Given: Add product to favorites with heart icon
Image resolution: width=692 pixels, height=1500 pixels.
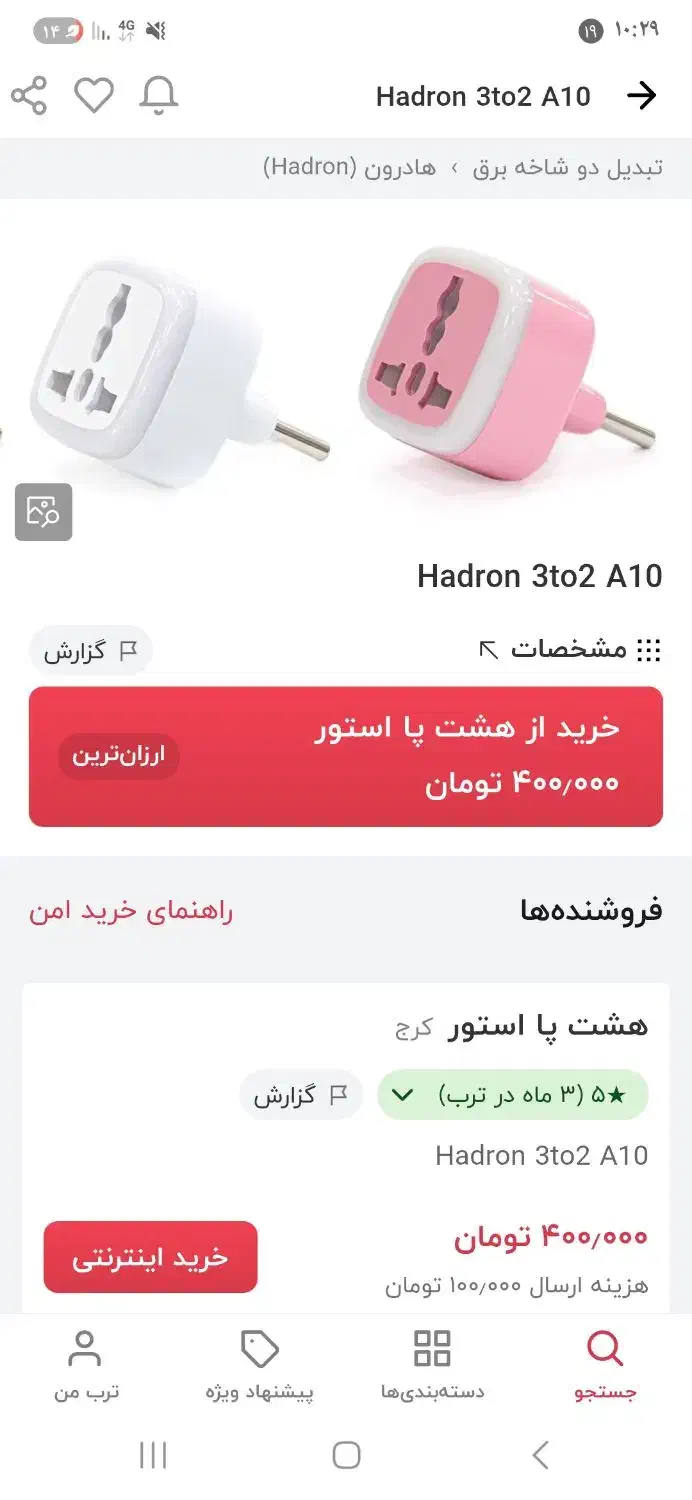Looking at the screenshot, I should click(x=94, y=96).
